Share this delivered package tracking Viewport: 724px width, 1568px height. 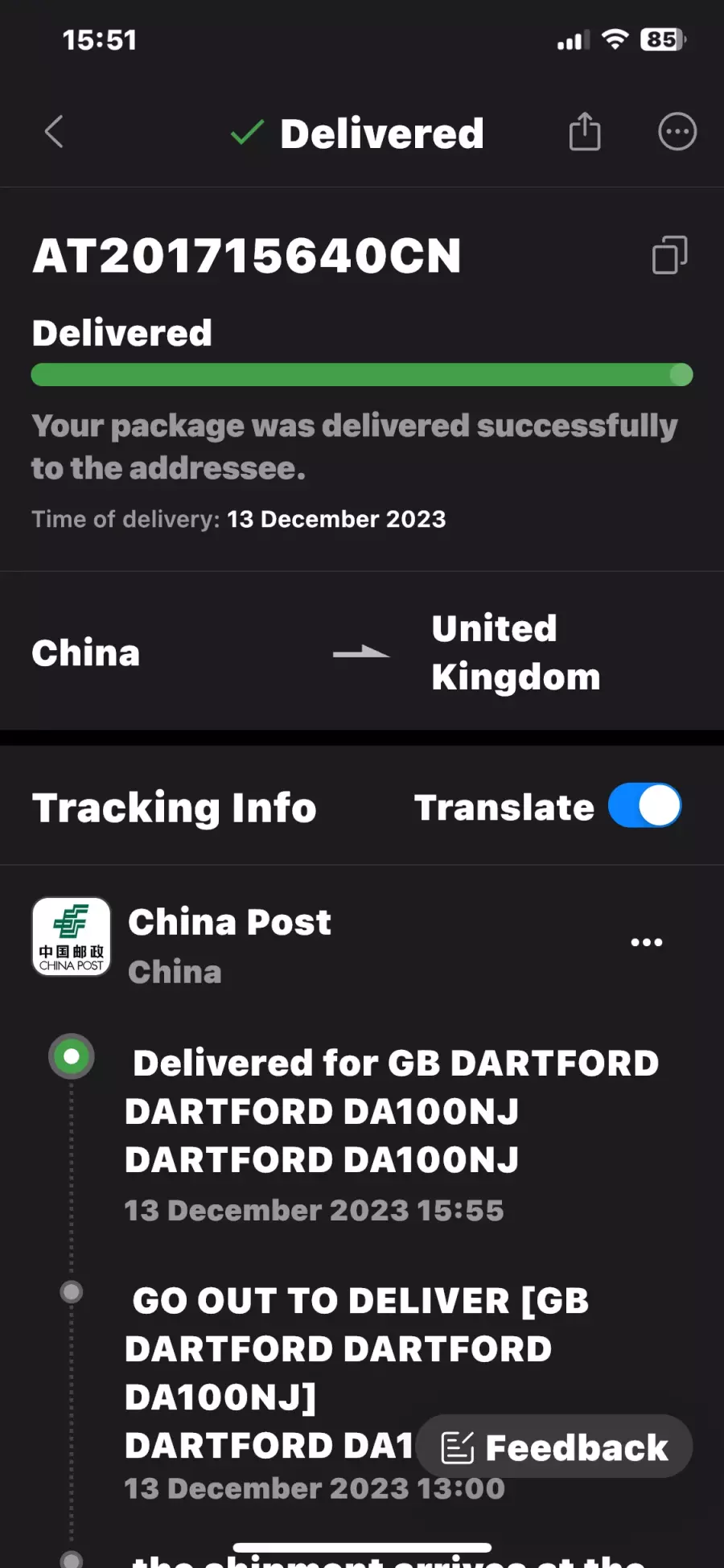point(585,131)
